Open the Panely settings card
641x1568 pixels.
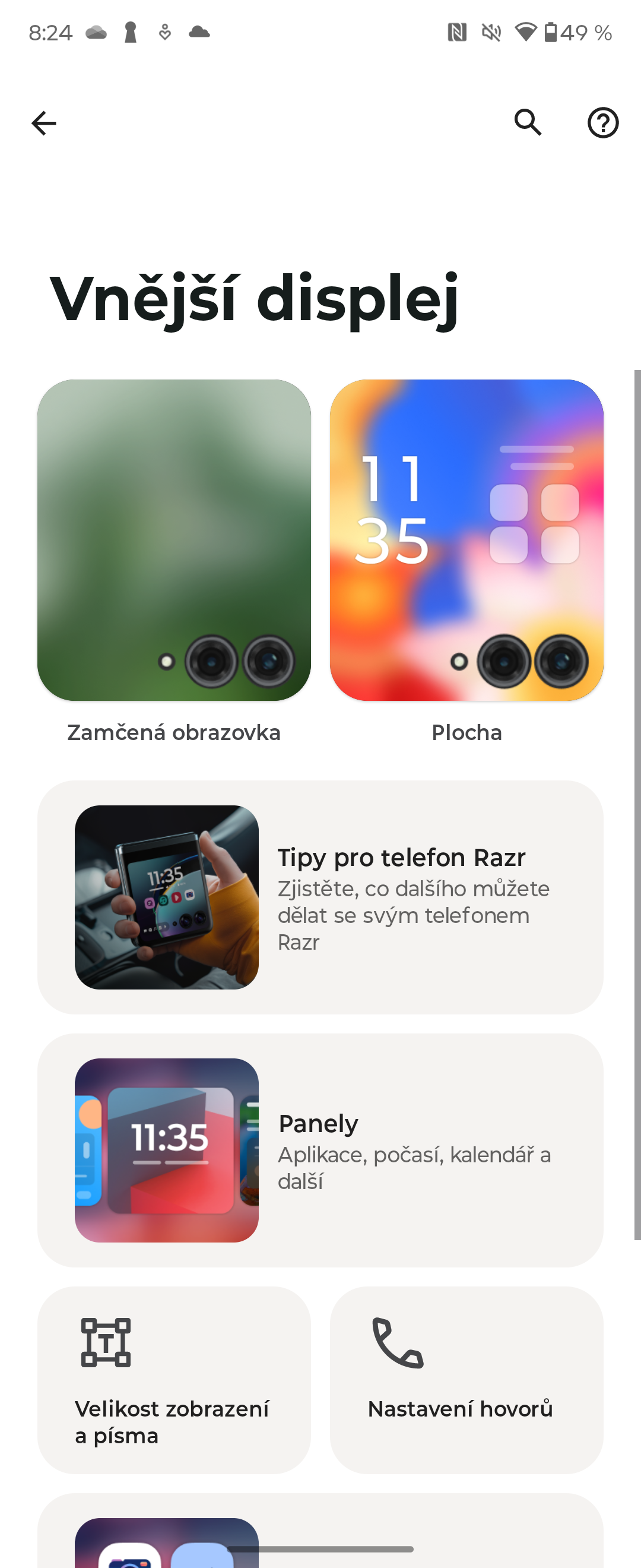320,1150
